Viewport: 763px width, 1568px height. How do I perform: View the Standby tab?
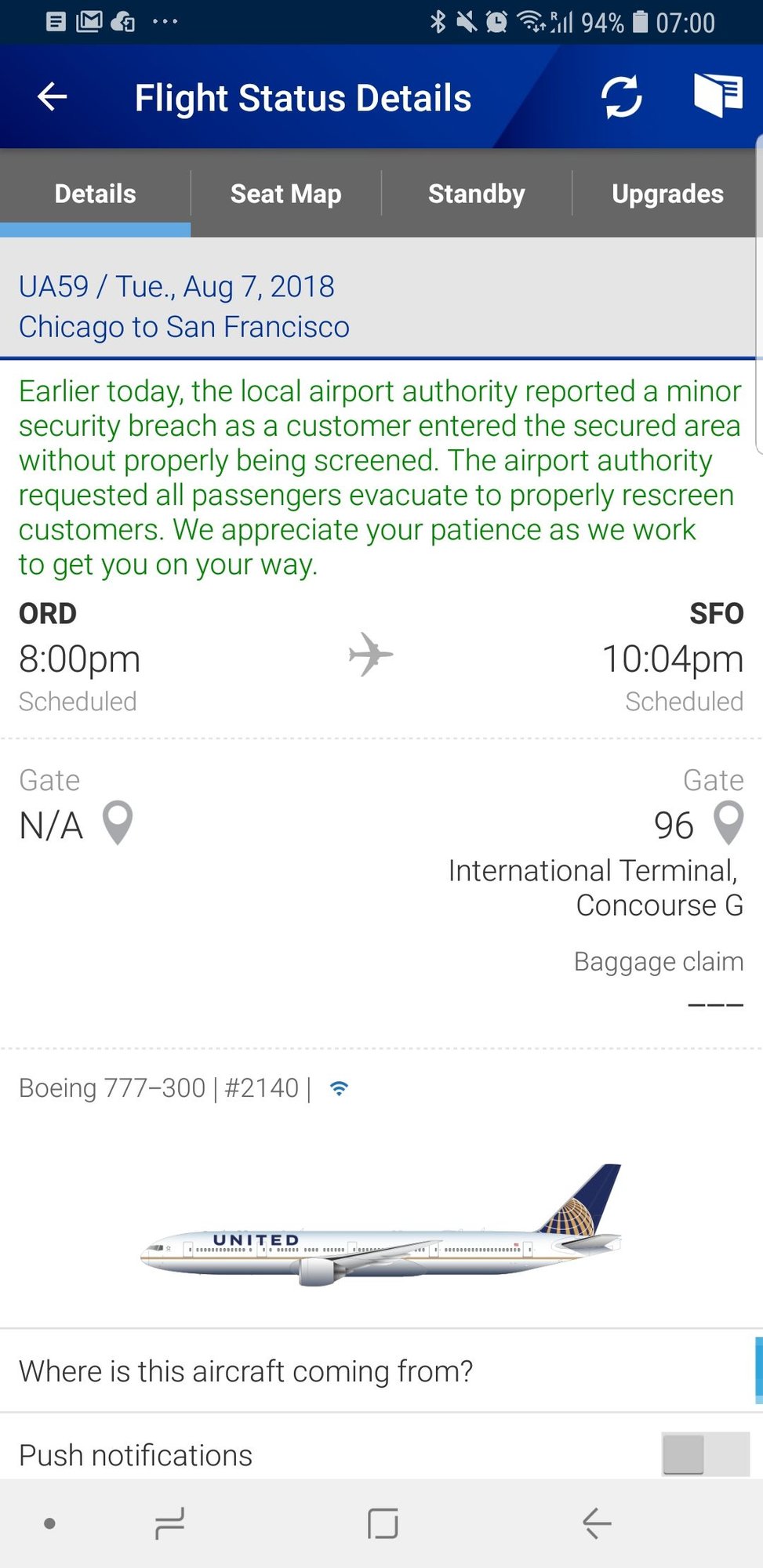click(476, 194)
